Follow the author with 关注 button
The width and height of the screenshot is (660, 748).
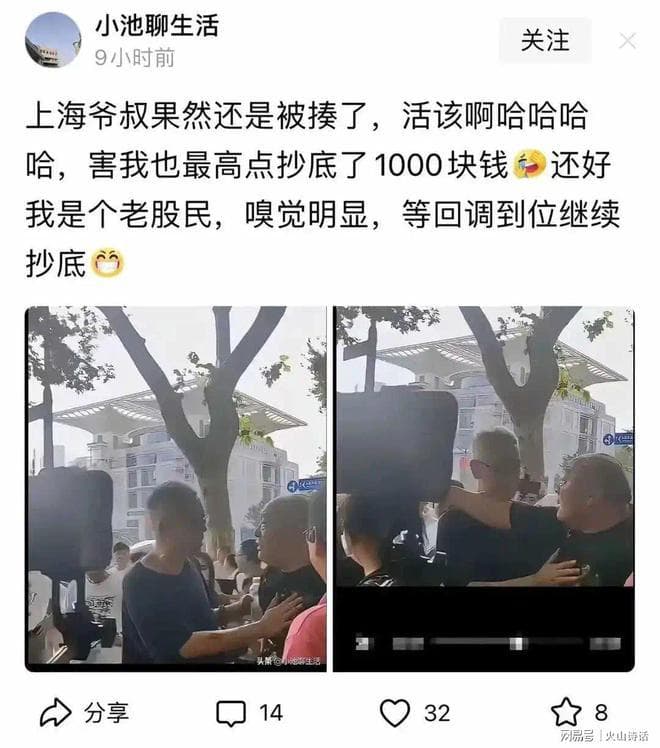[545, 40]
